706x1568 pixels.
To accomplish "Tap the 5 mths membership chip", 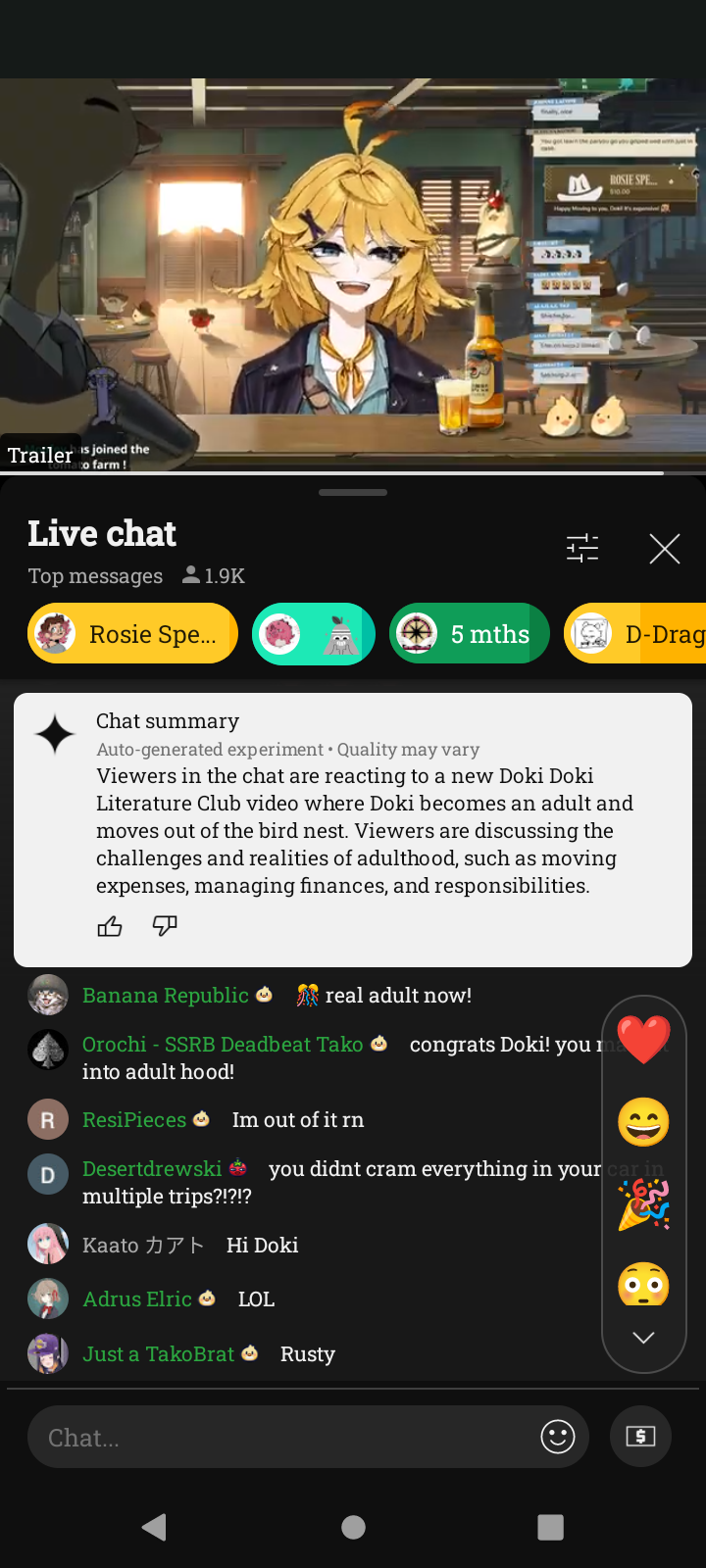I will [x=469, y=634].
